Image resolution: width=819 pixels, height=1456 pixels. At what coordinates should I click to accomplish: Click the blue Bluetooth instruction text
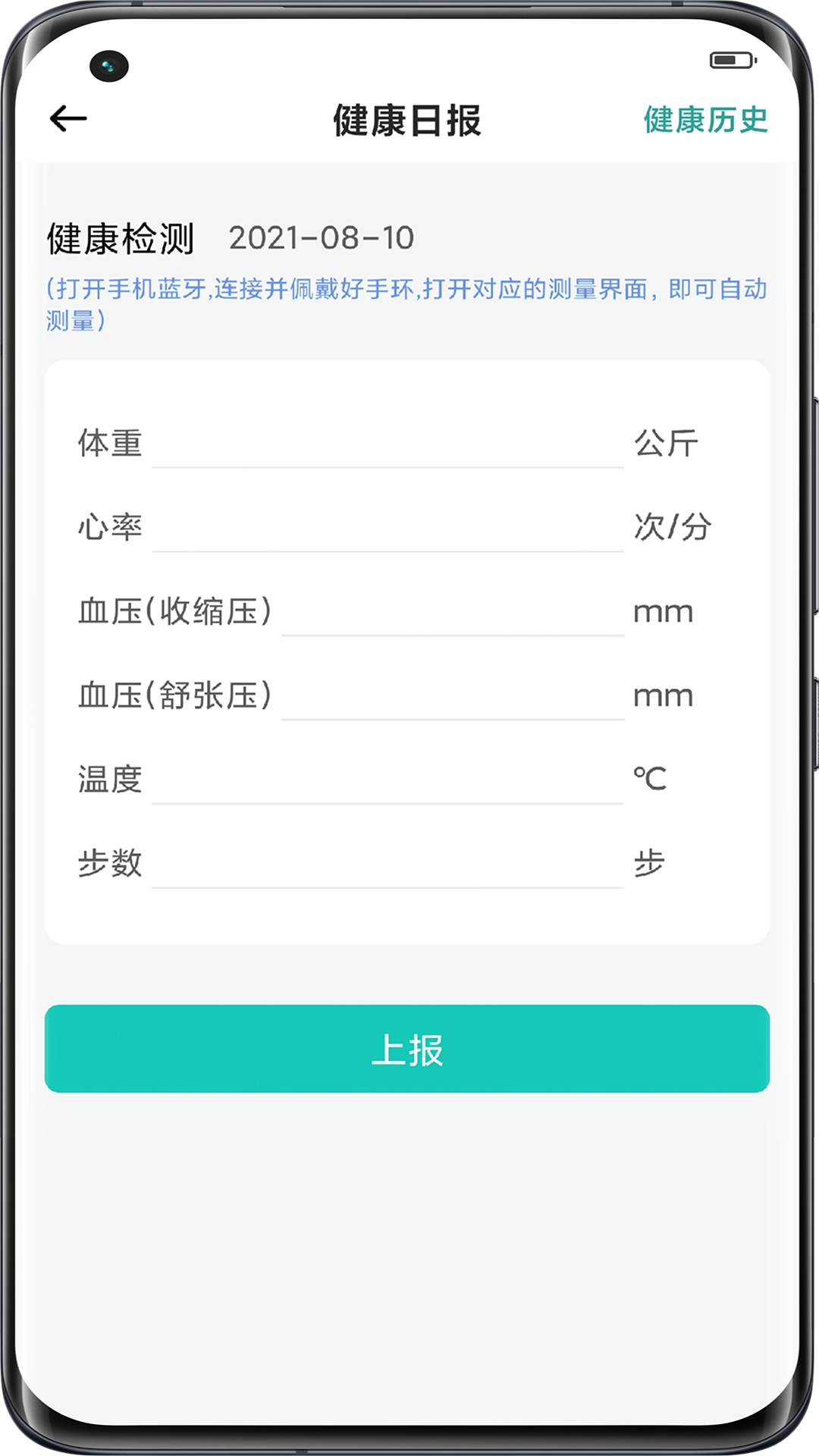[407, 303]
